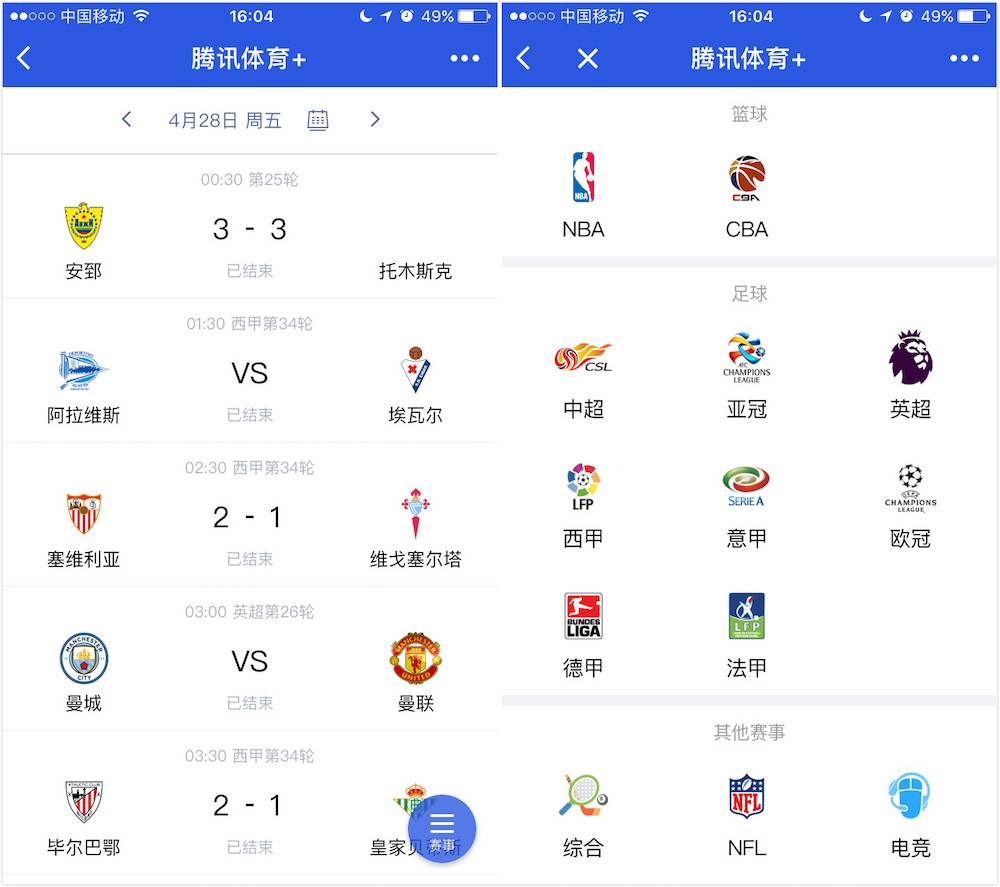This screenshot has height=887, width=1000.
Task: Open 欧冠 Champions League
Action: (x=910, y=505)
